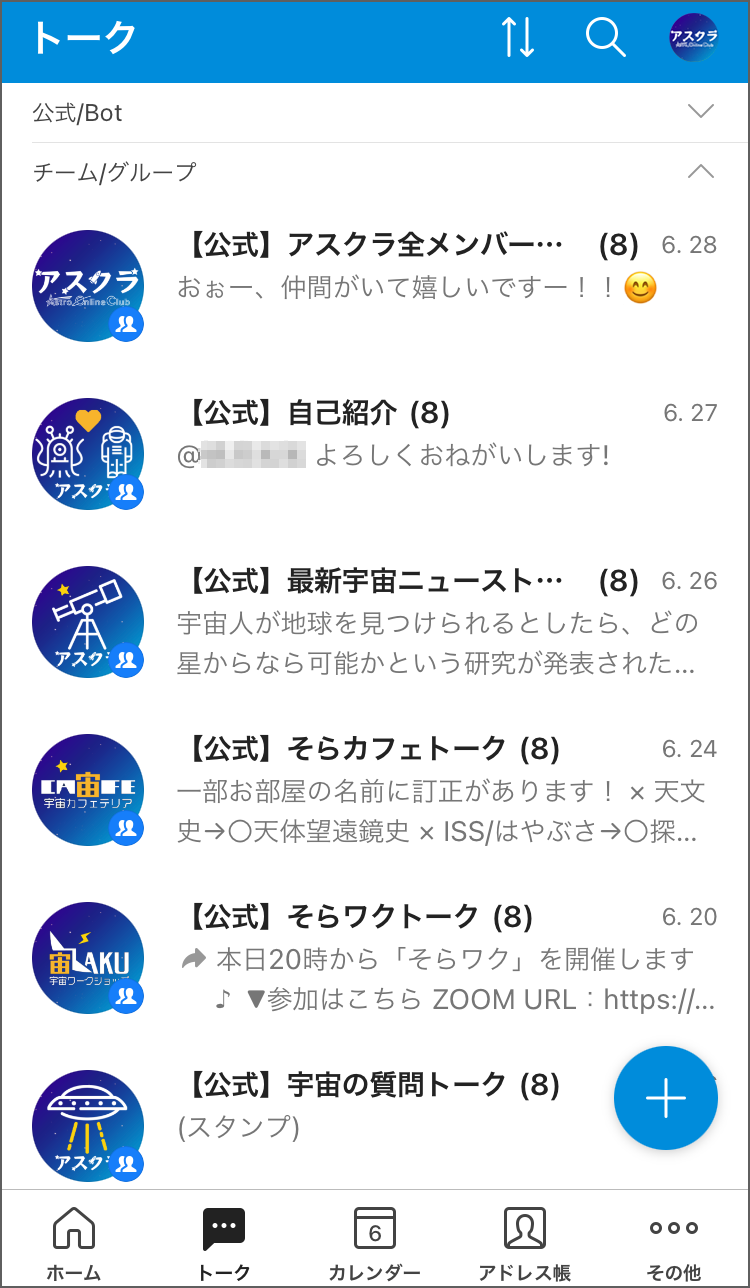Switch to the ホーム tab

click(74, 1242)
